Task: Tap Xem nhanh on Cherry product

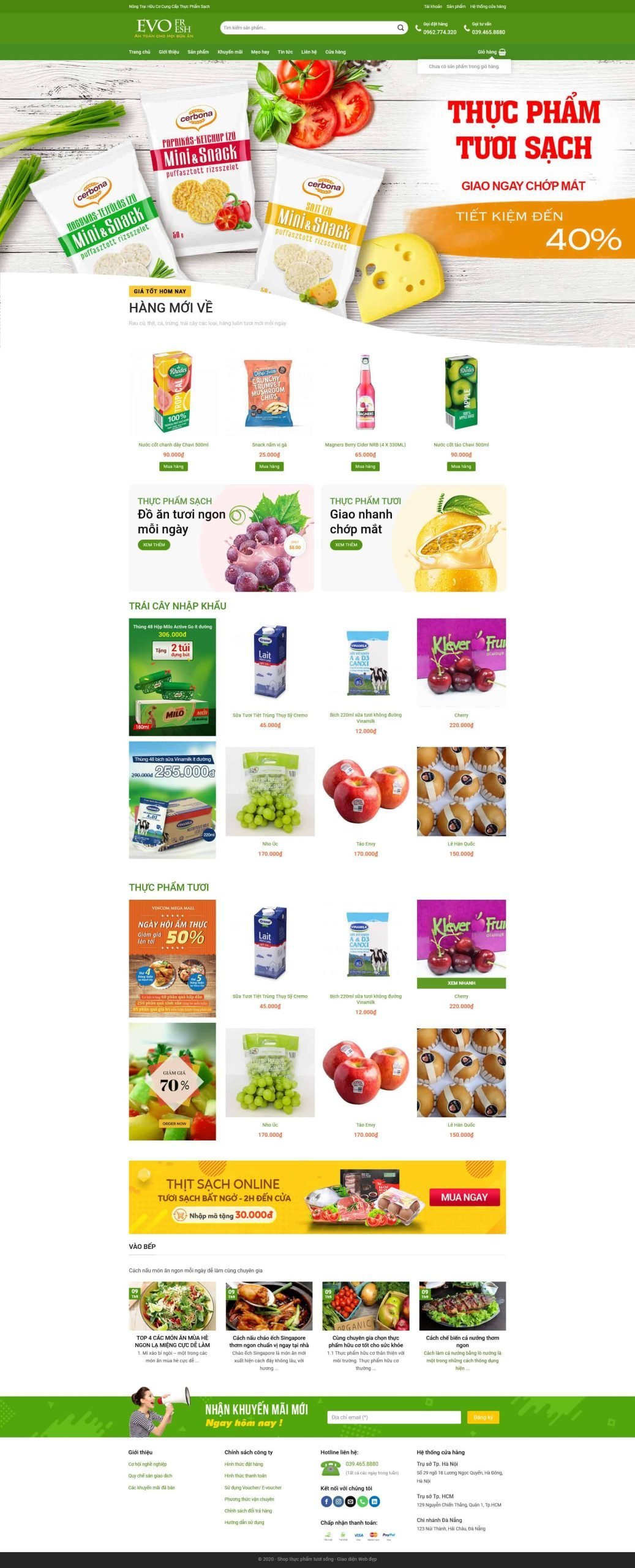Action: [x=461, y=983]
